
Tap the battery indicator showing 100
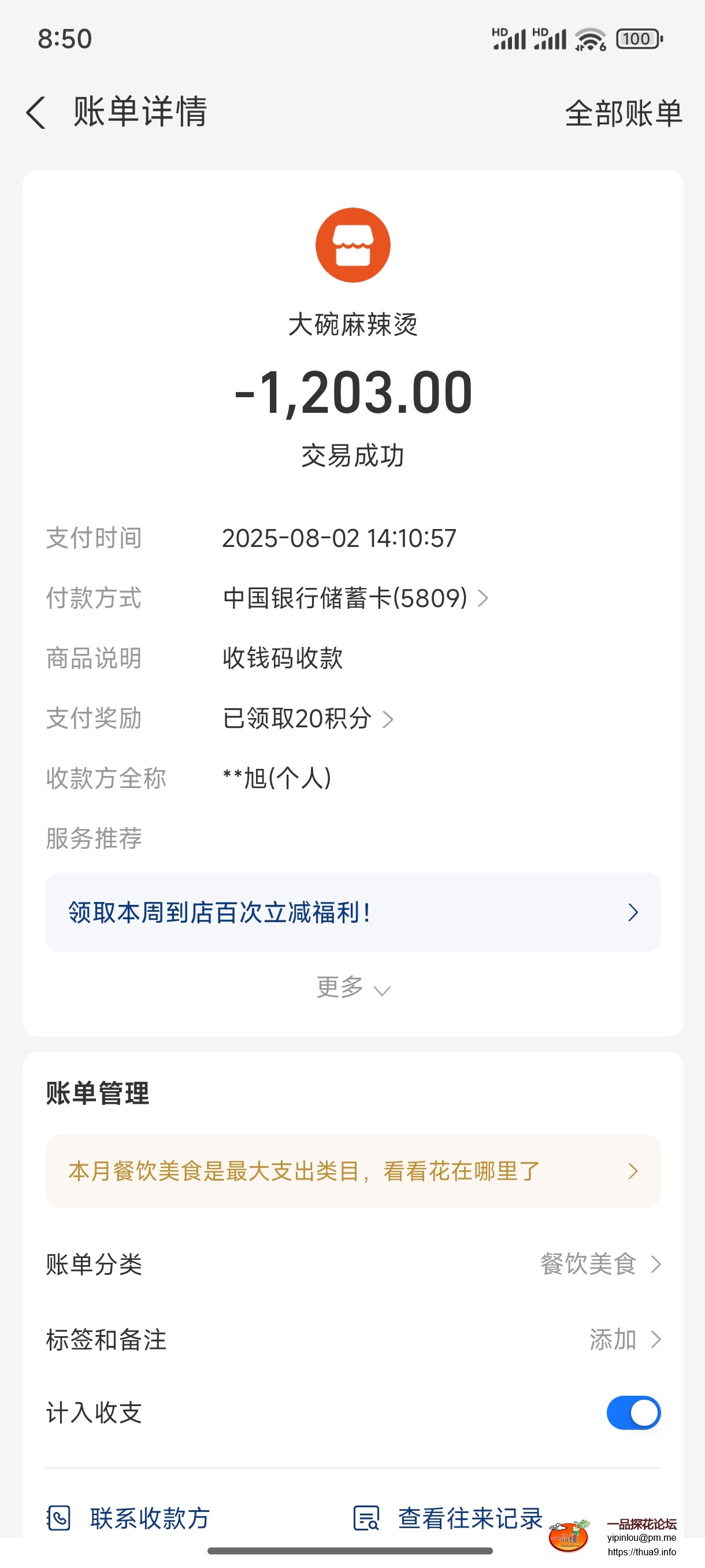[637, 38]
